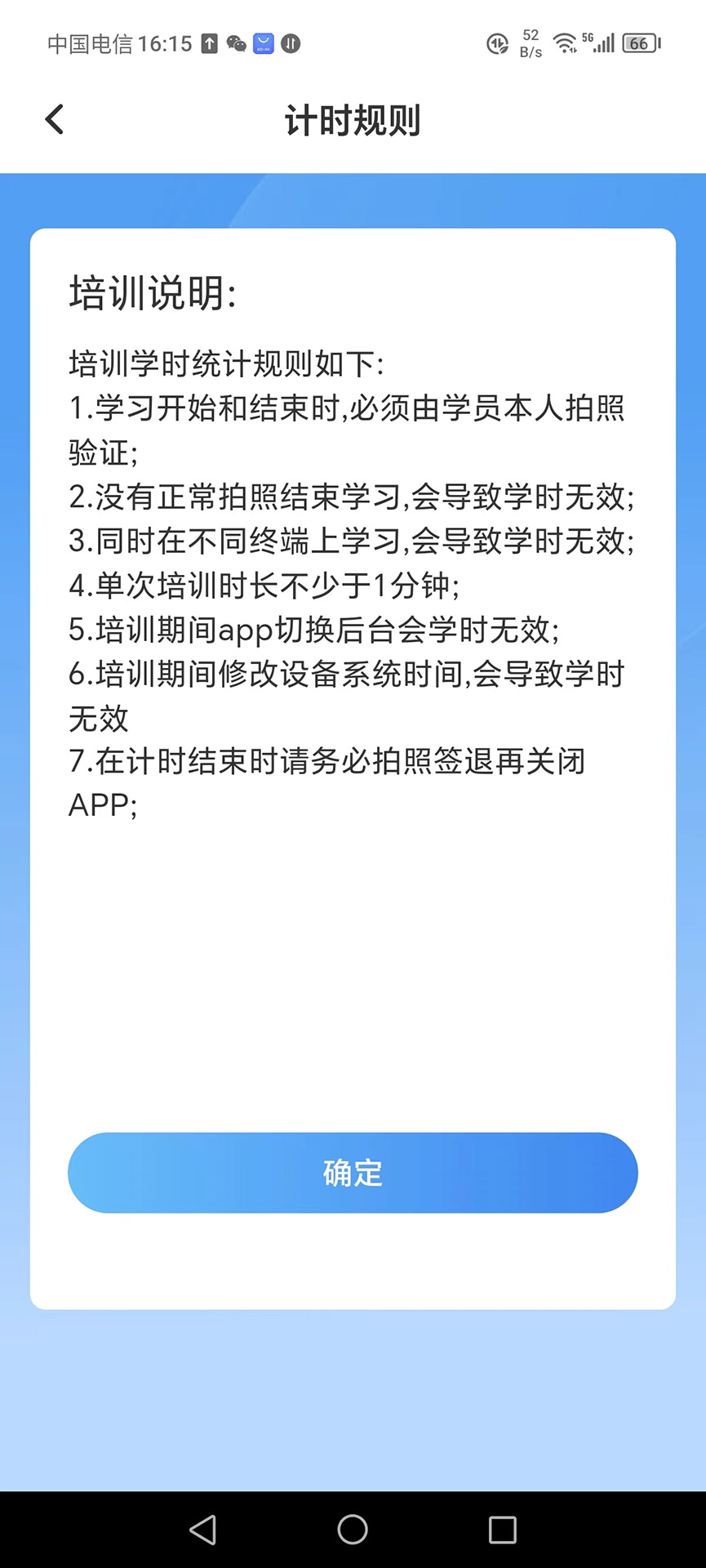Tap the clock showing 16:15

click(x=167, y=44)
